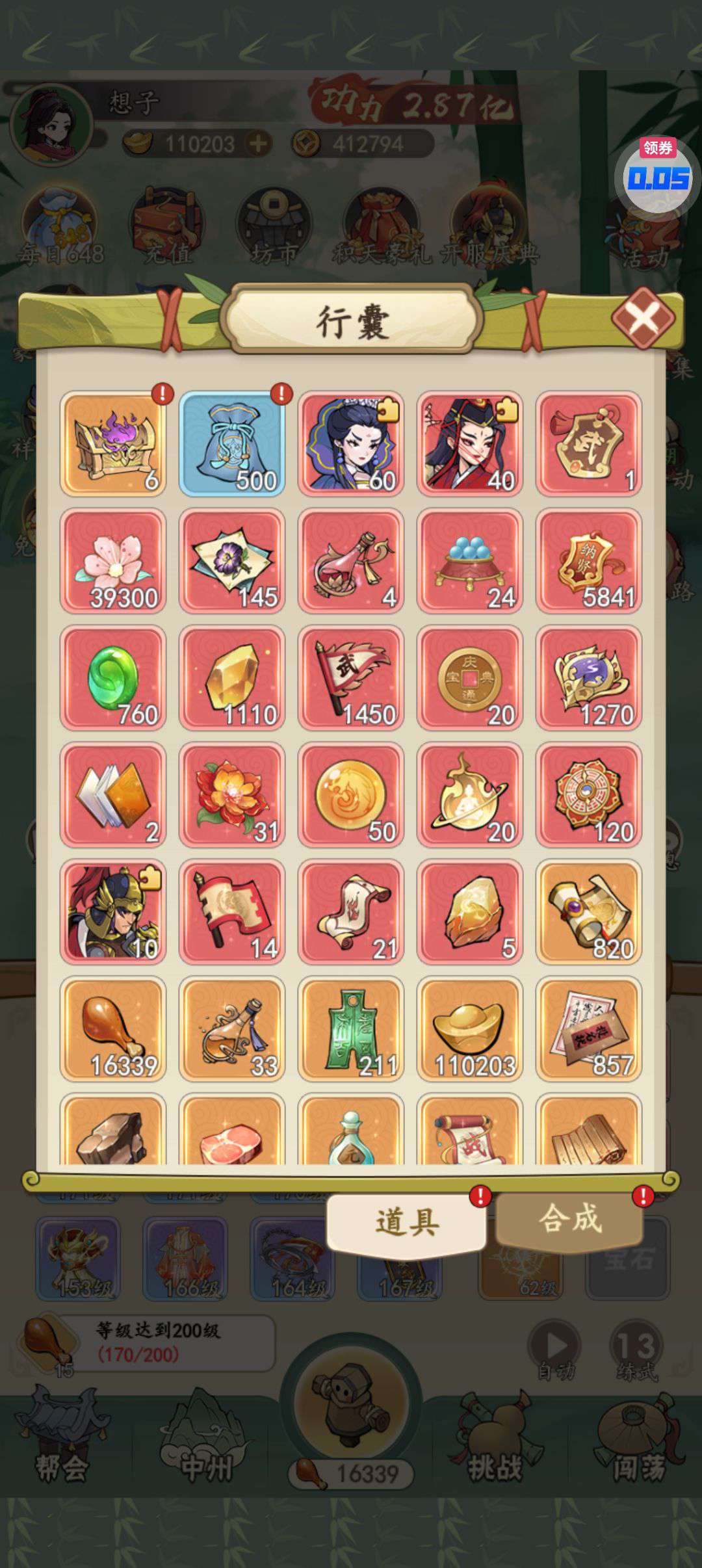The width and height of the screenshot is (702, 1568).
Task: Choose the green jade item with 760
Action: (113, 677)
